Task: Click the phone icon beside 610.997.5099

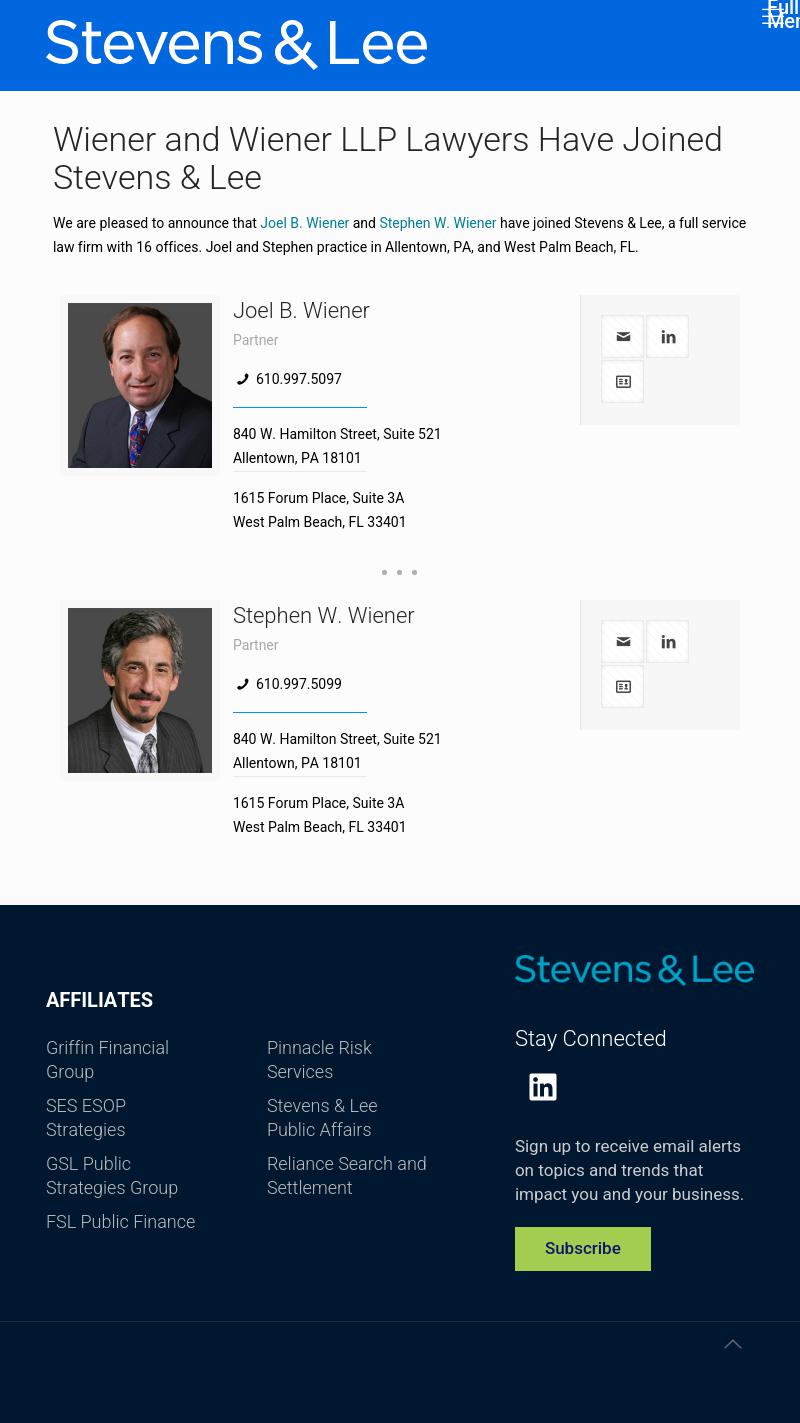Action: pyautogui.click(x=242, y=684)
